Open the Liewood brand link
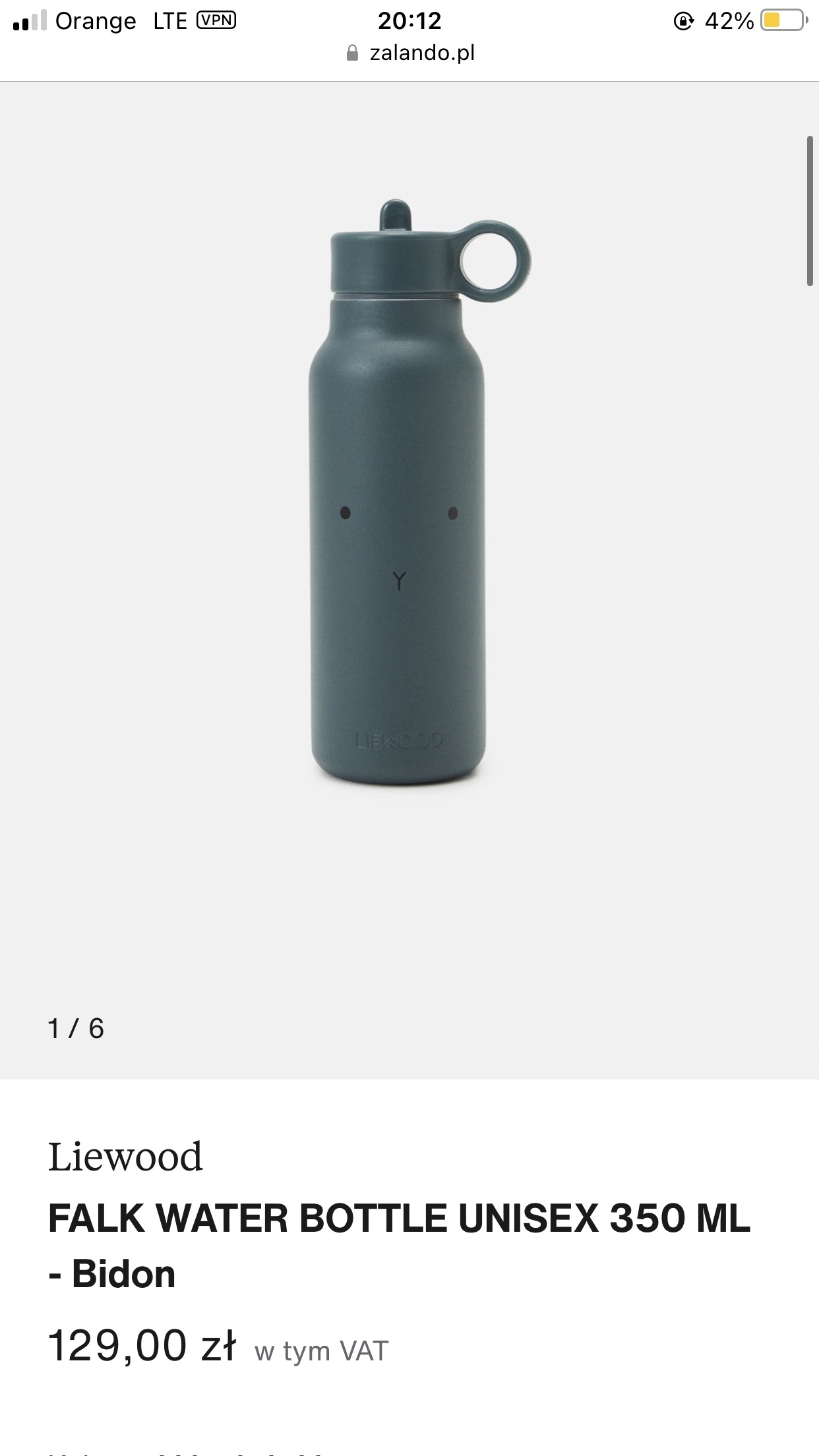 (x=125, y=1157)
